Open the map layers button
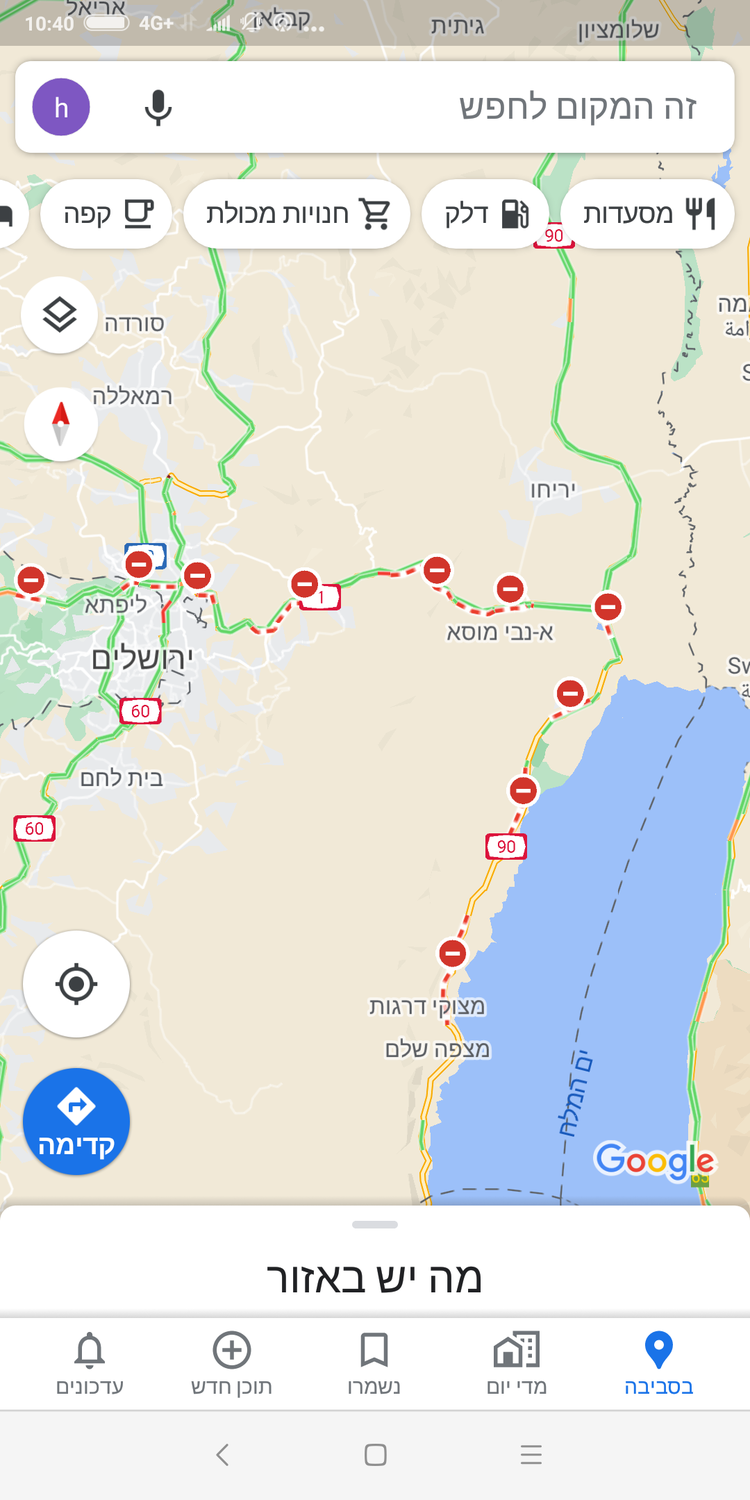 coord(60,315)
